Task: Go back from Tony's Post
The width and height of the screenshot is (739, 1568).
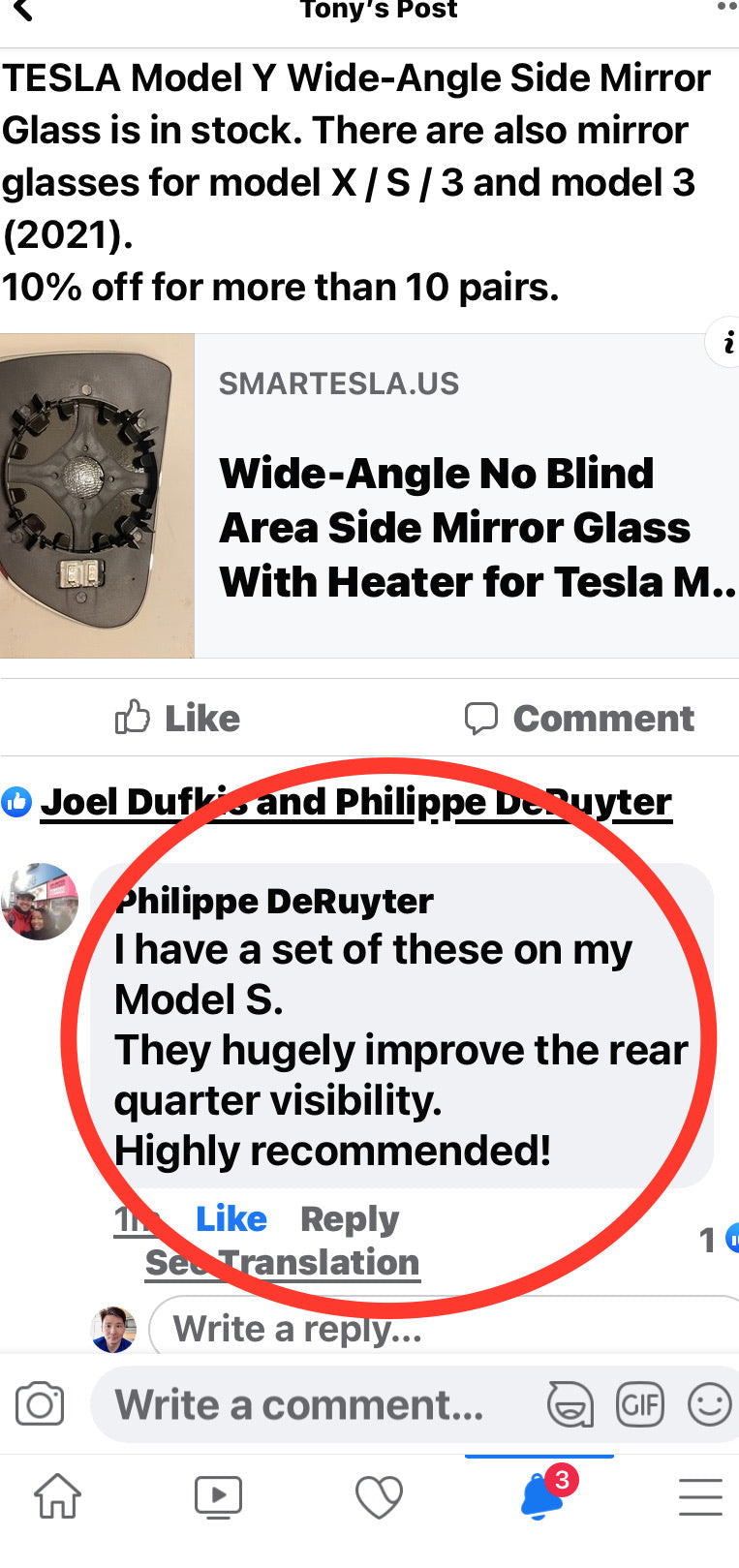Action: (21, 11)
